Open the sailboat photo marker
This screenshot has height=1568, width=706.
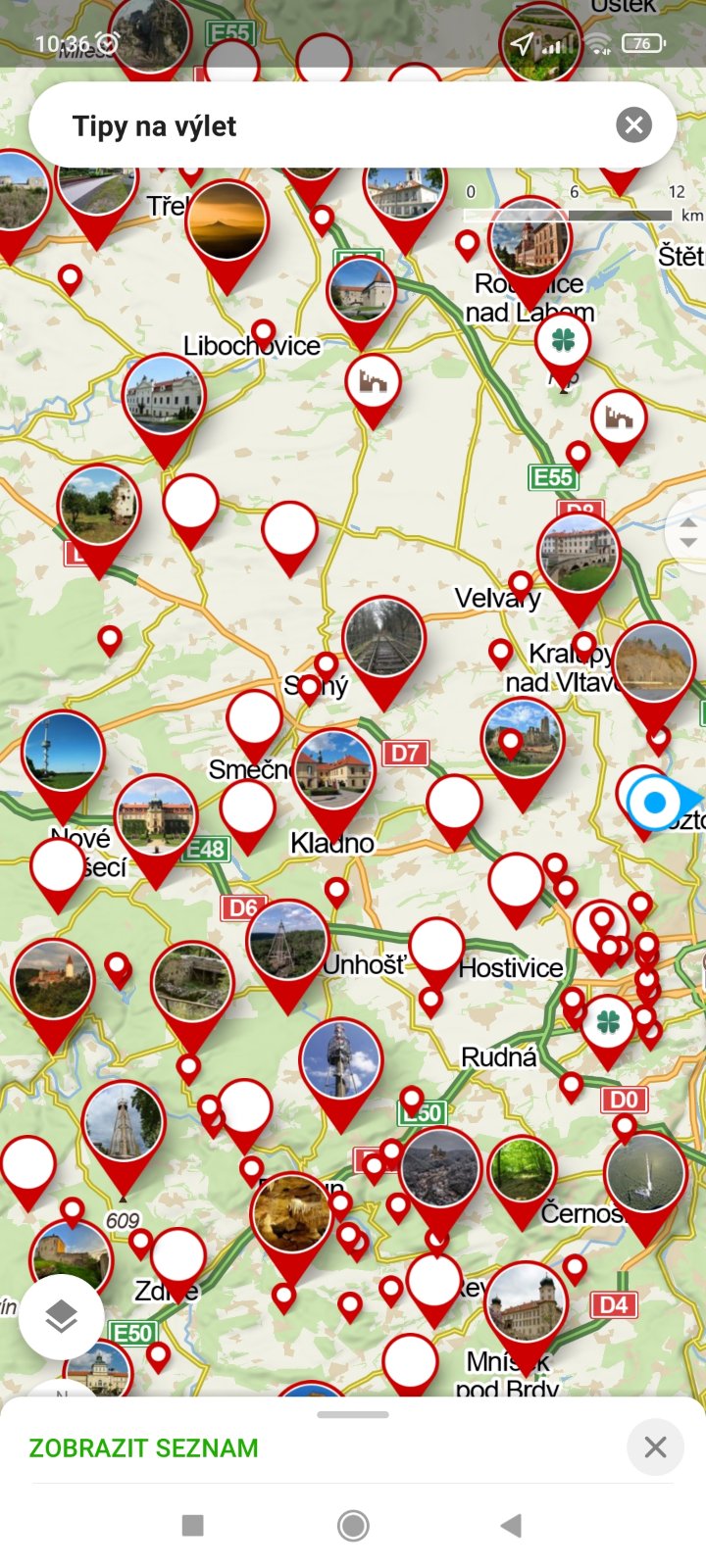click(644, 1173)
